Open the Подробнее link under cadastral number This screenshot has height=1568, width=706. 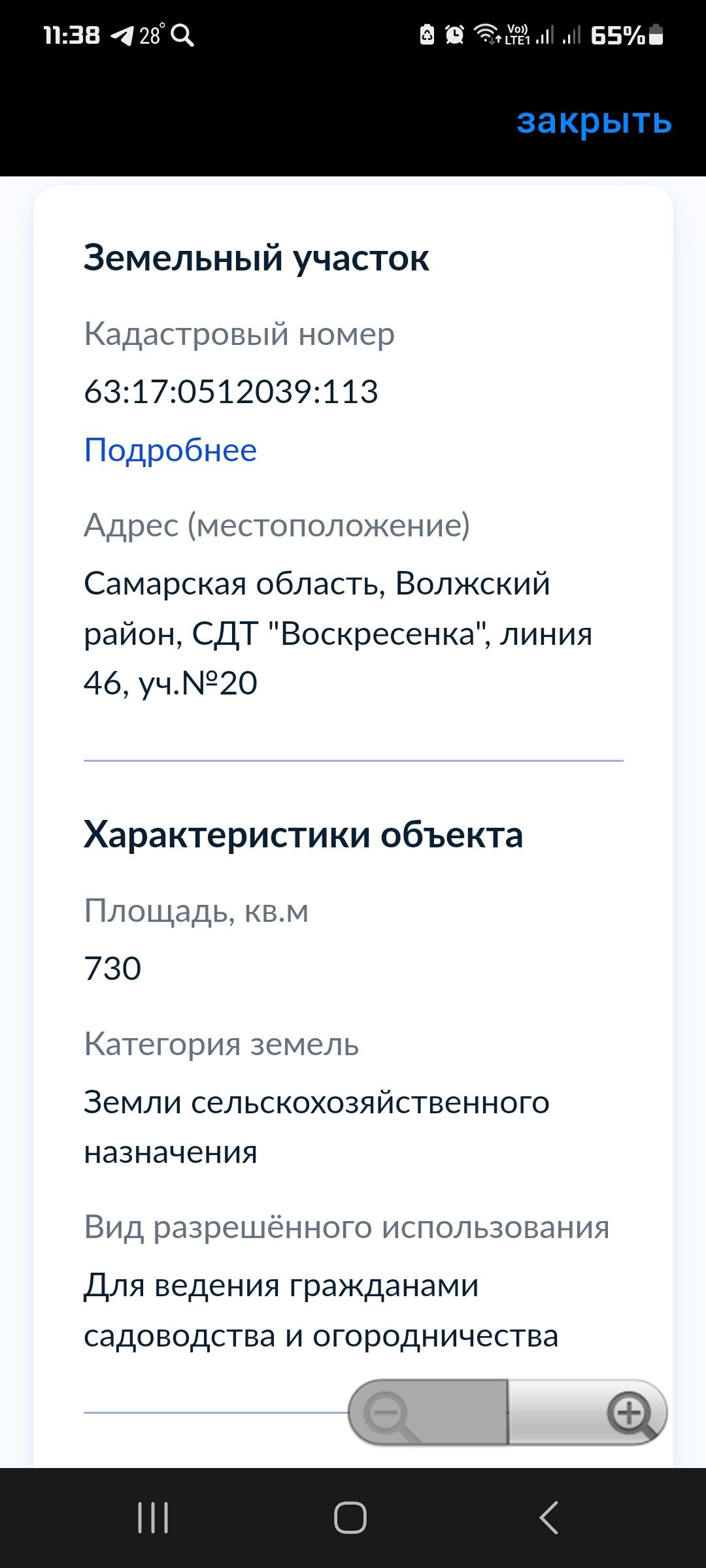click(171, 450)
